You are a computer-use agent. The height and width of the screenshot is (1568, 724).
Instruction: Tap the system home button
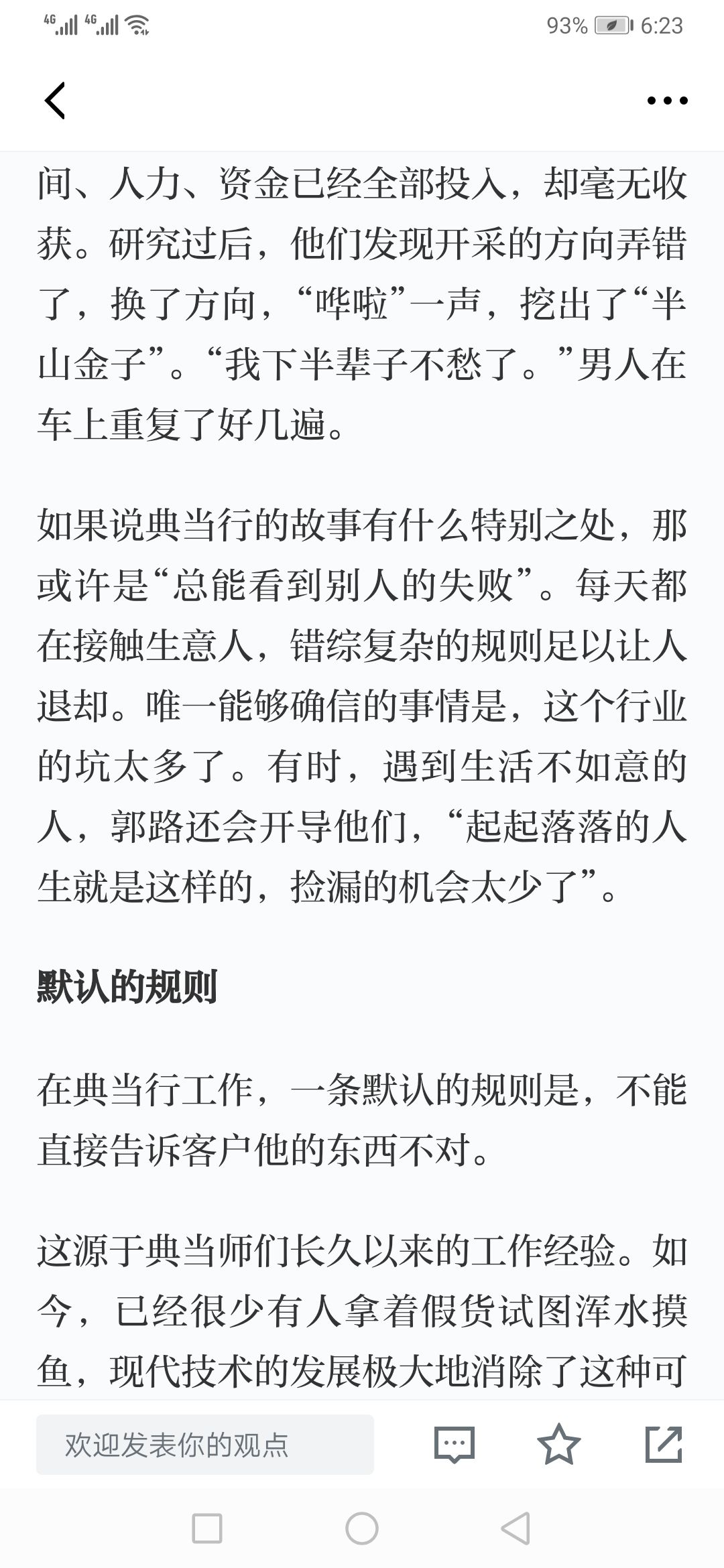(x=362, y=1529)
